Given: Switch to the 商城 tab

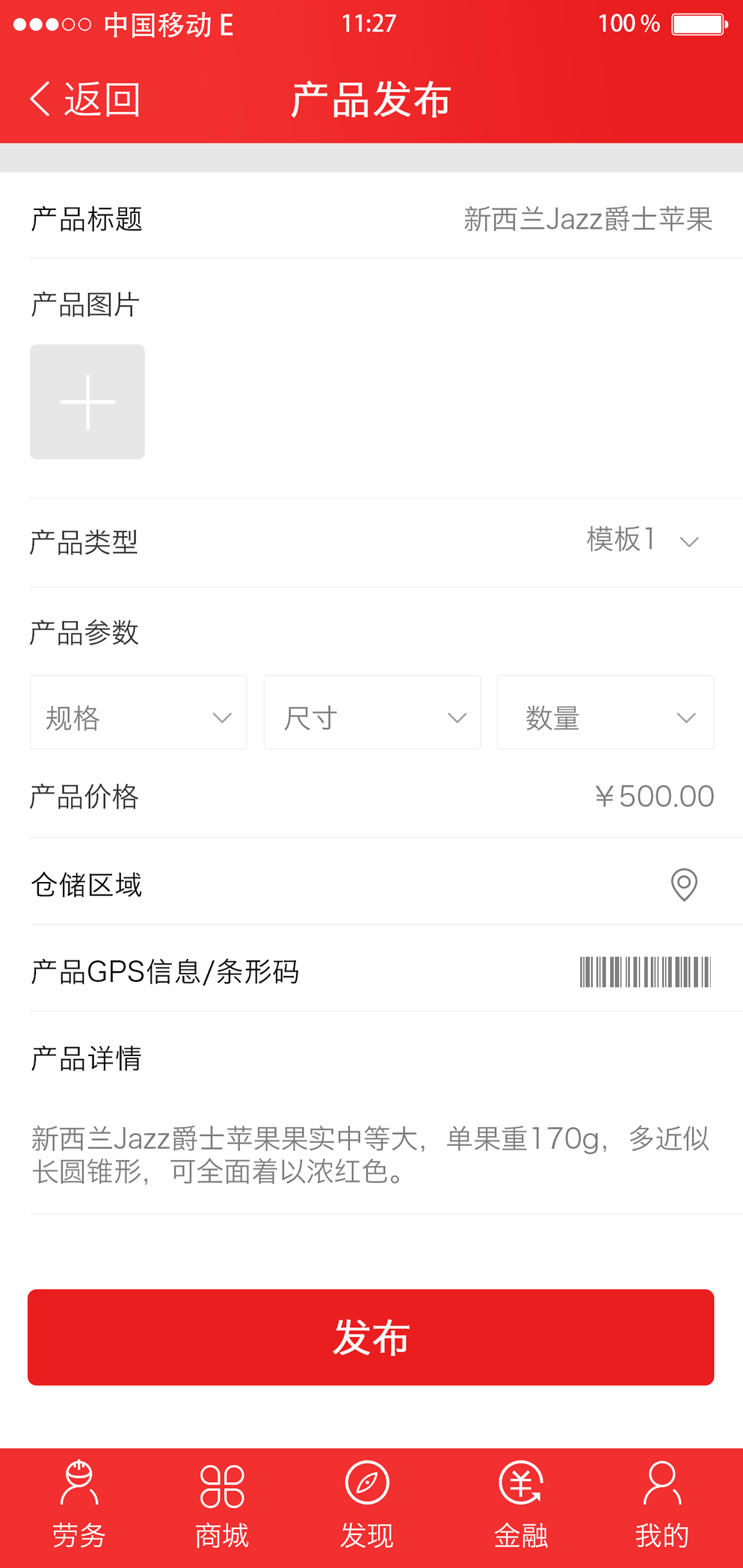Looking at the screenshot, I should tap(222, 1504).
